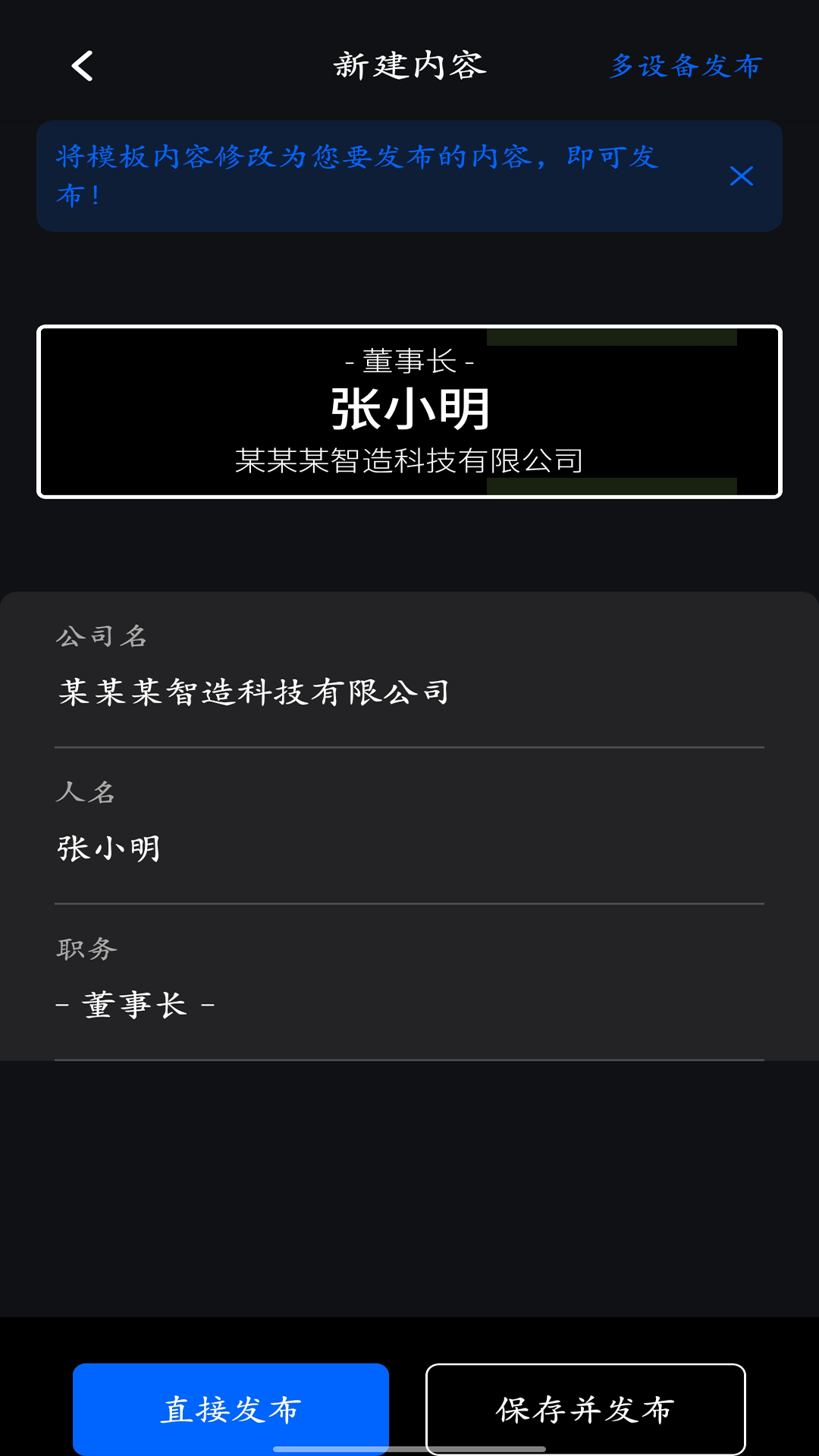Tap the company name text 某某某智造科技有限公司 in the form
The height and width of the screenshot is (1456, 819).
pyautogui.click(x=254, y=692)
